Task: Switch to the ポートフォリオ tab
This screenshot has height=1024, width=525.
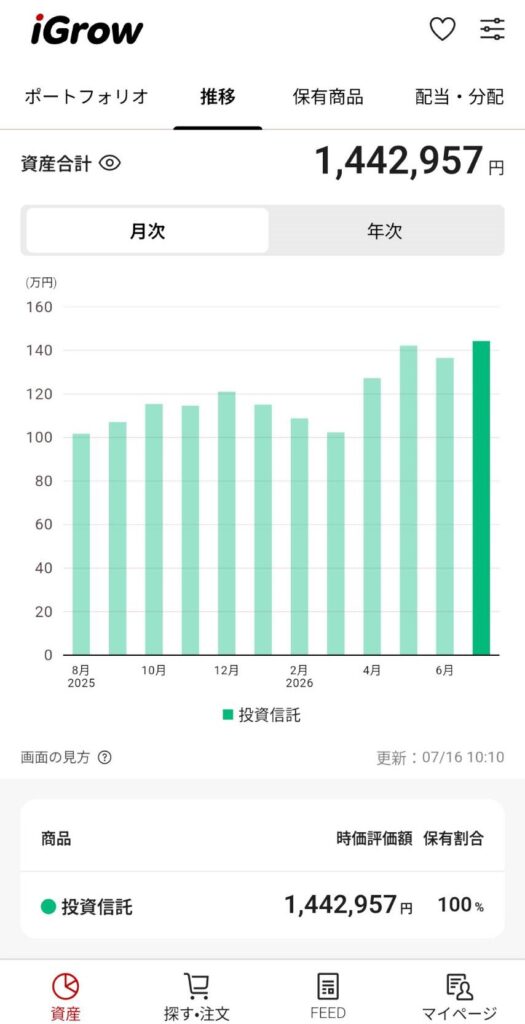Action: pos(86,97)
